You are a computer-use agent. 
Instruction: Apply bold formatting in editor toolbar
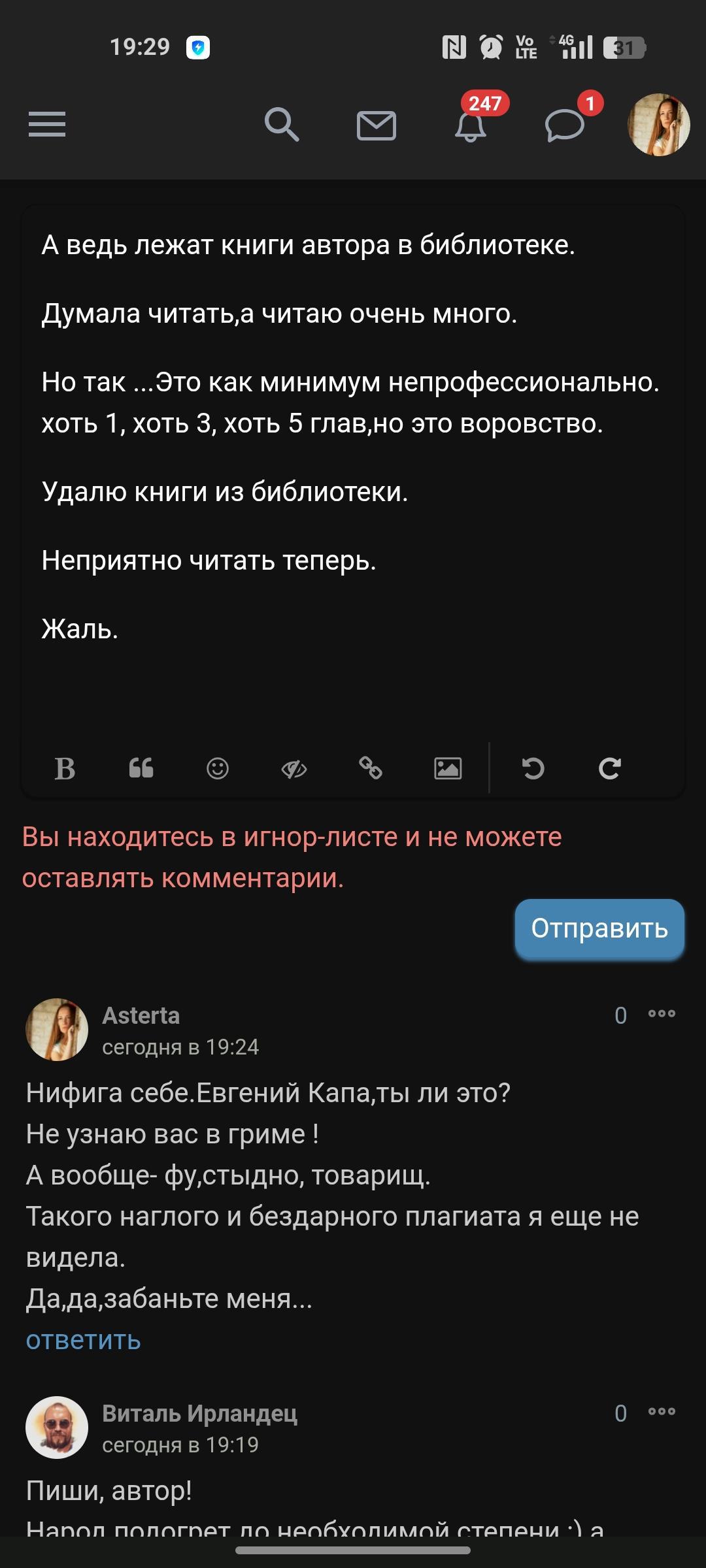coord(65,768)
